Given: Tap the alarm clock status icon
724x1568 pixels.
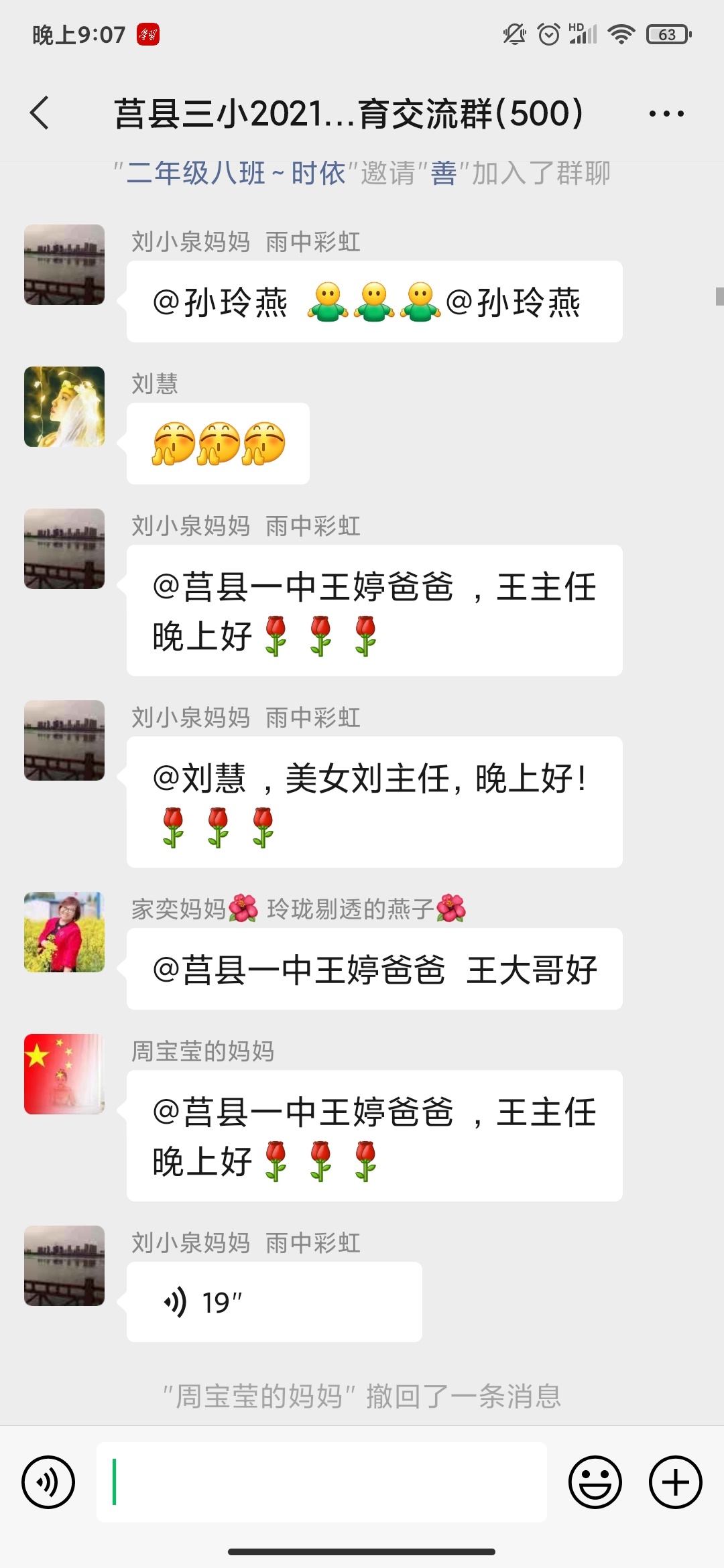Looking at the screenshot, I should tap(550, 34).
